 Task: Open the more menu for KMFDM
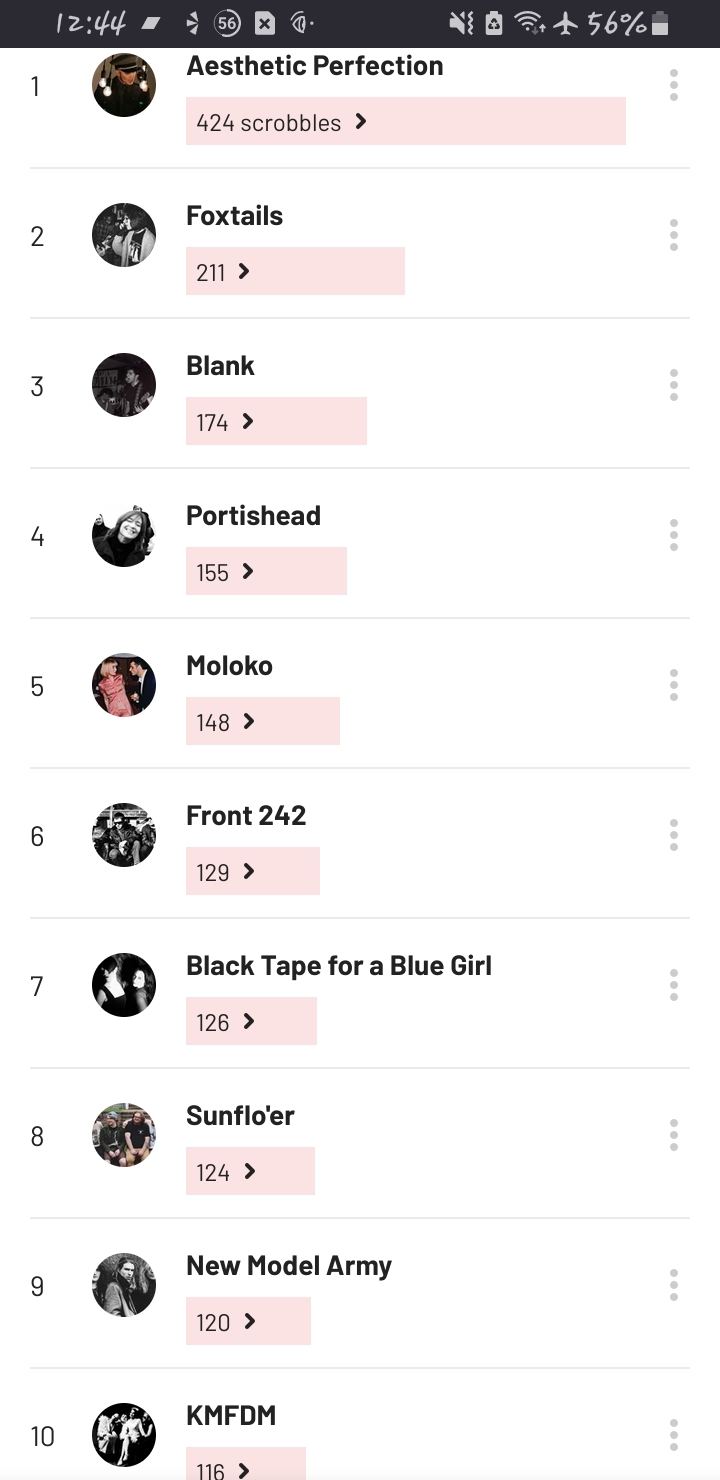(674, 1435)
